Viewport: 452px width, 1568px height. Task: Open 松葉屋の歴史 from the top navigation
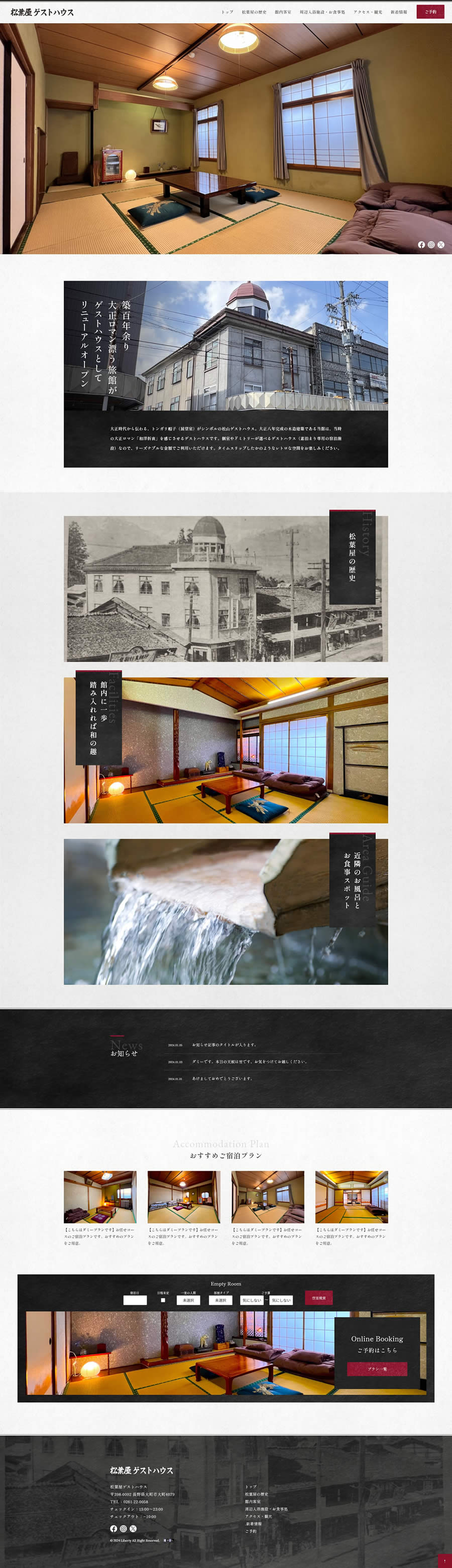254,12
